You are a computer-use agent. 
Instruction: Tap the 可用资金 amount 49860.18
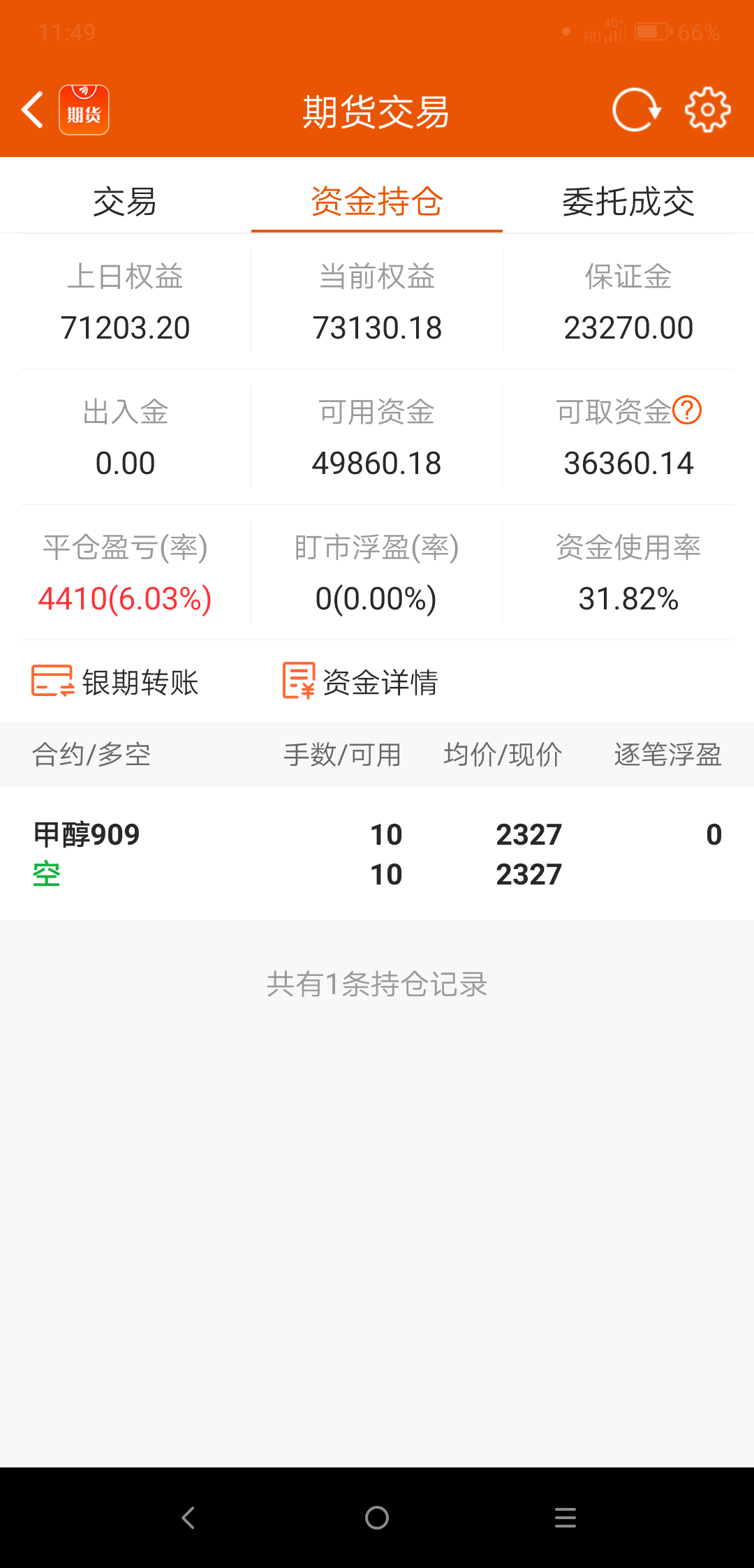376,462
